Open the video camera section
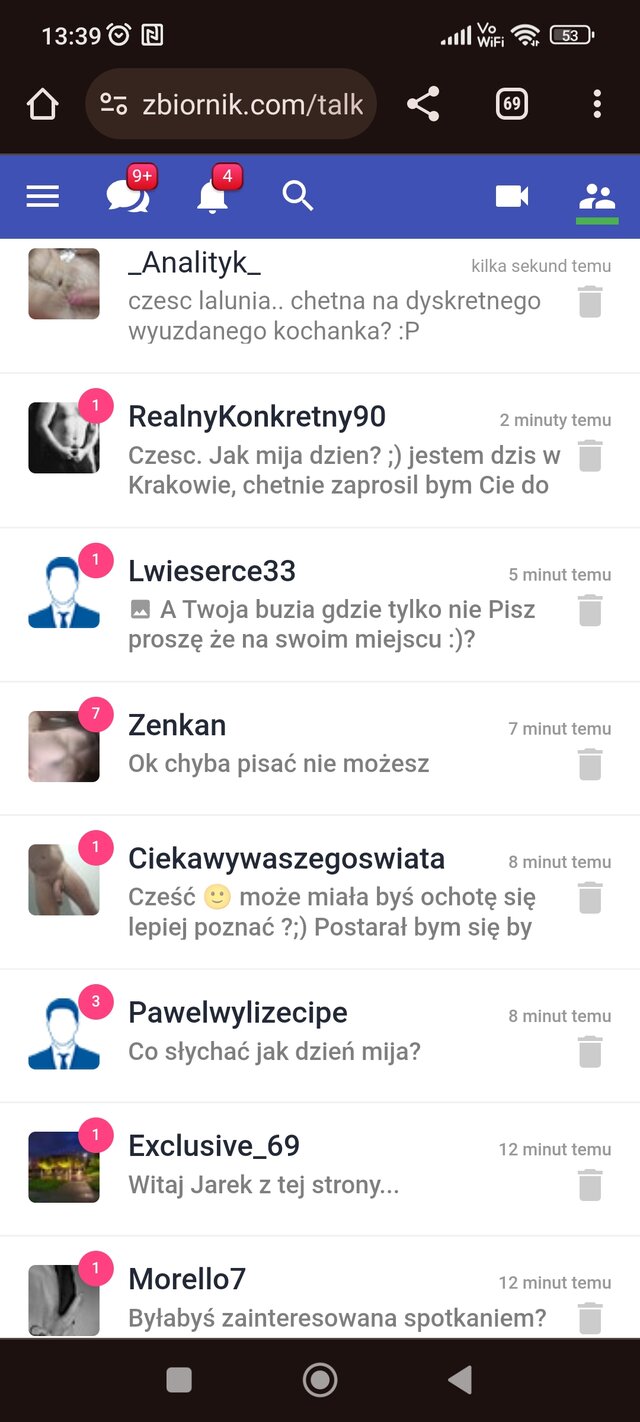This screenshot has width=640, height=1422. pyautogui.click(x=512, y=196)
